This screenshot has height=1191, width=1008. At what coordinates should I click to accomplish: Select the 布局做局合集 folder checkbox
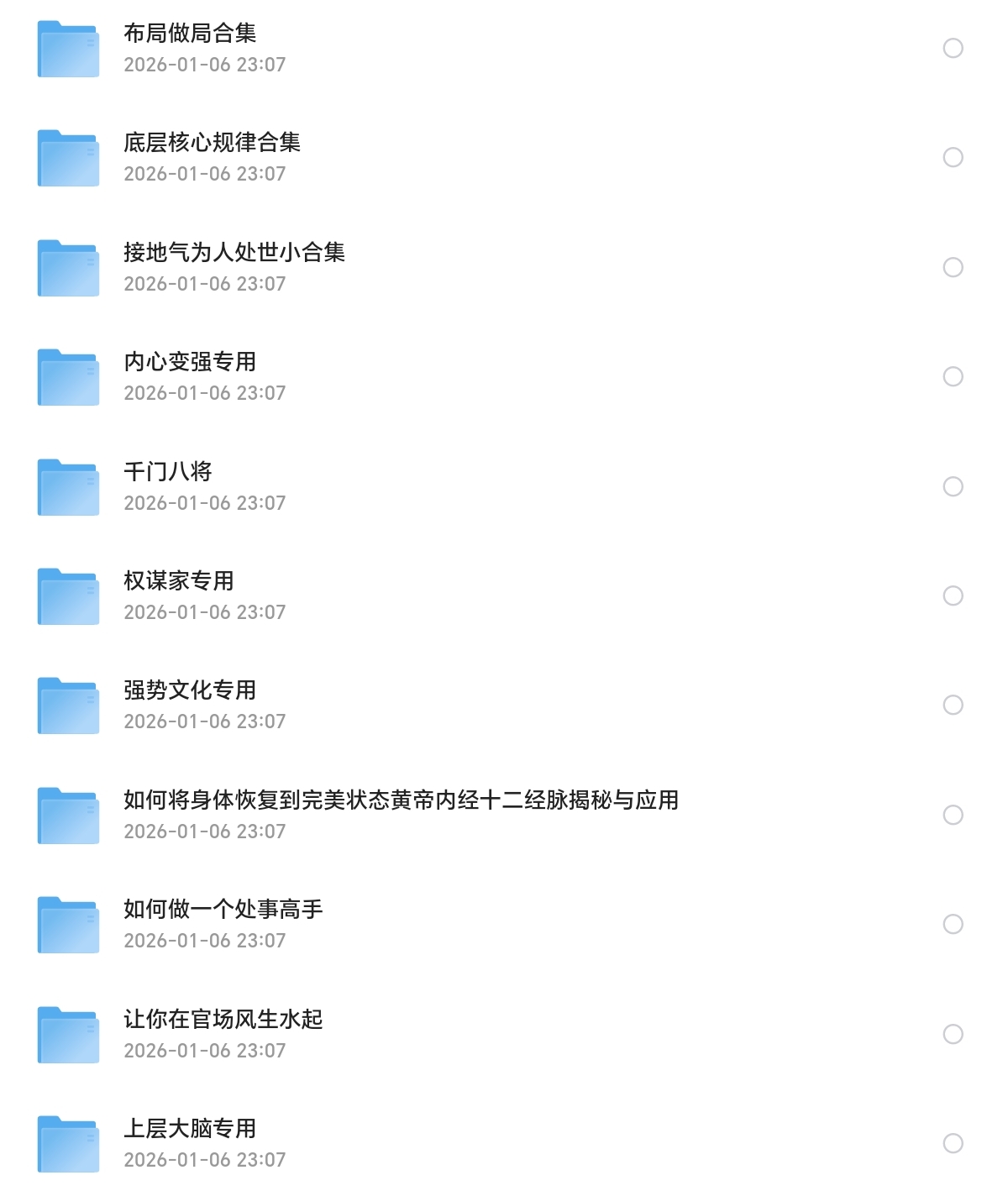953,48
